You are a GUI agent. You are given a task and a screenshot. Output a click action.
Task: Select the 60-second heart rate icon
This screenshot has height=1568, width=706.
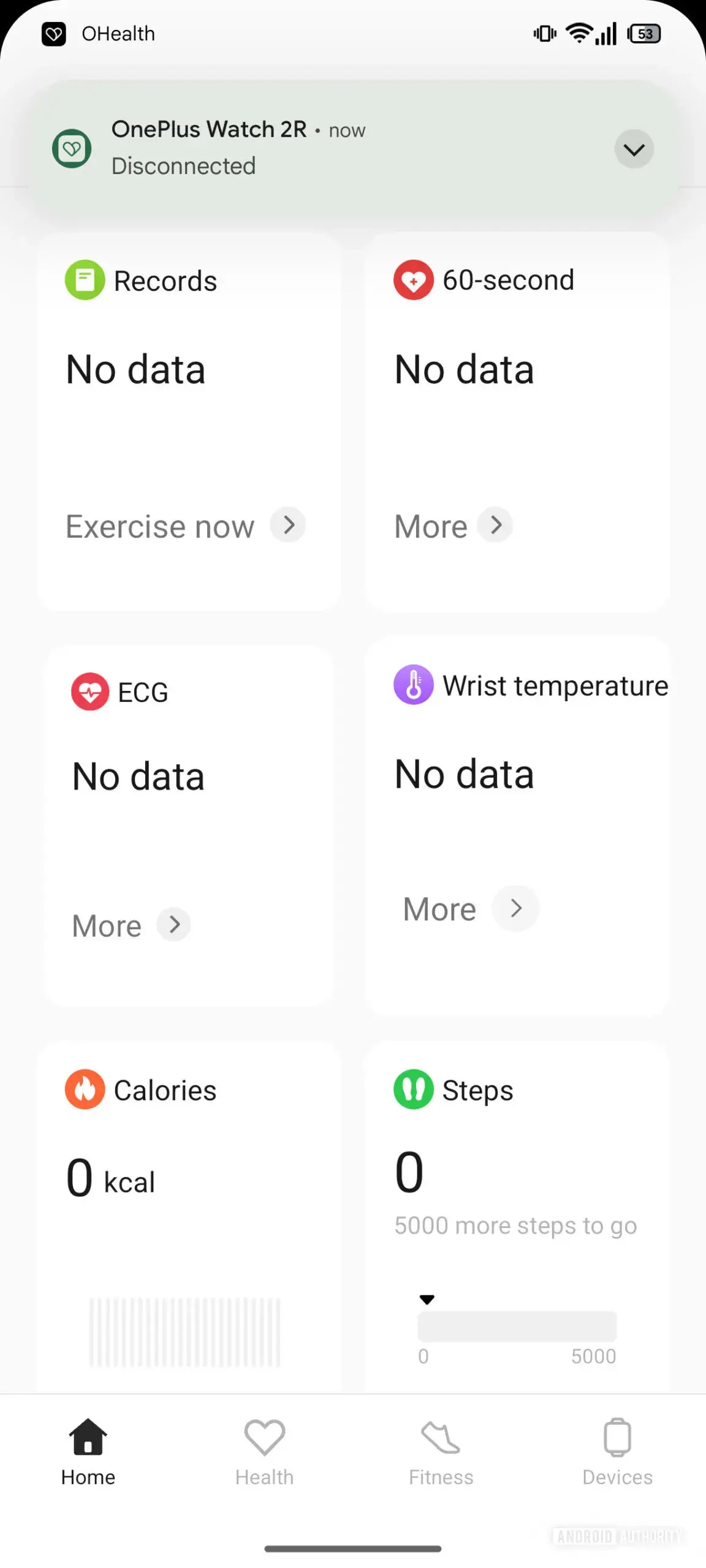pyautogui.click(x=414, y=280)
